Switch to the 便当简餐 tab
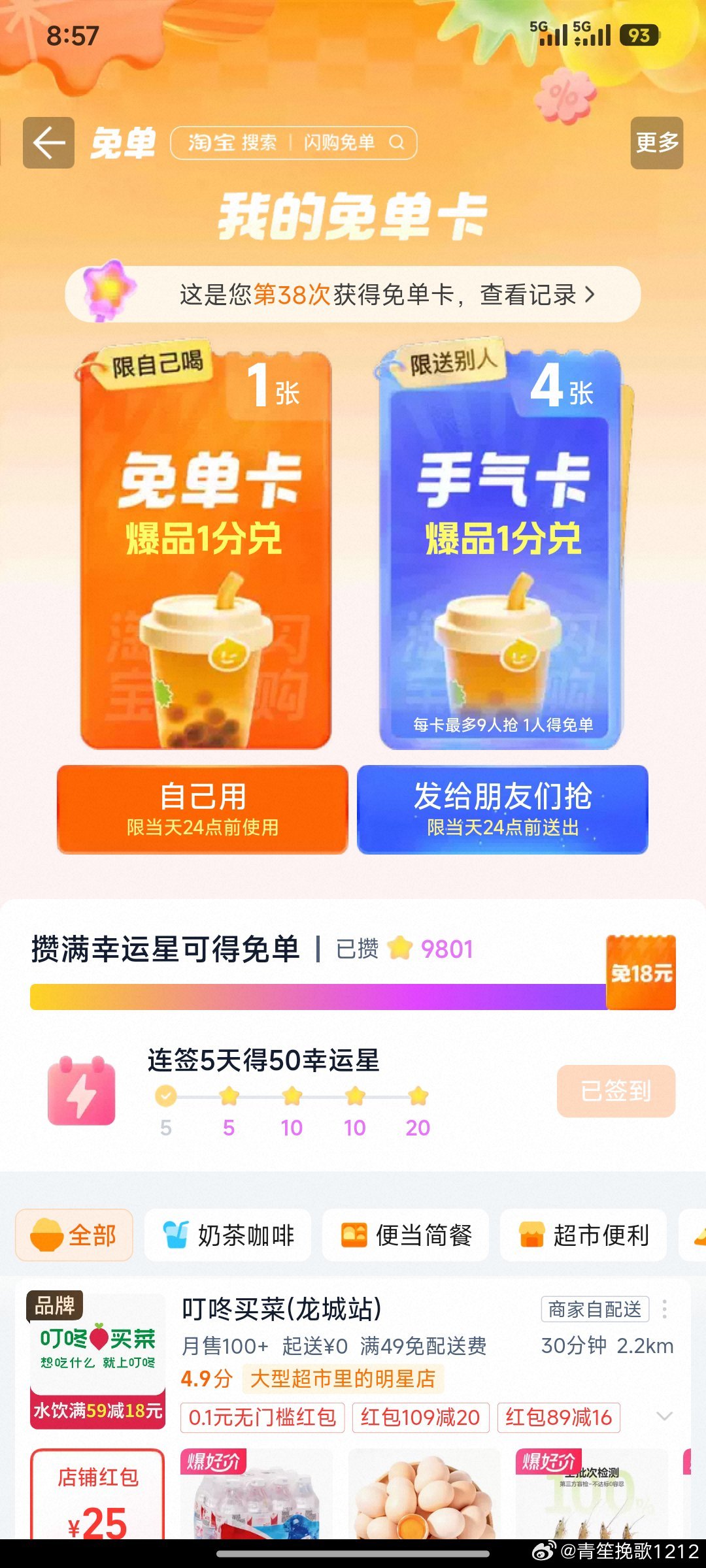 tap(405, 1235)
